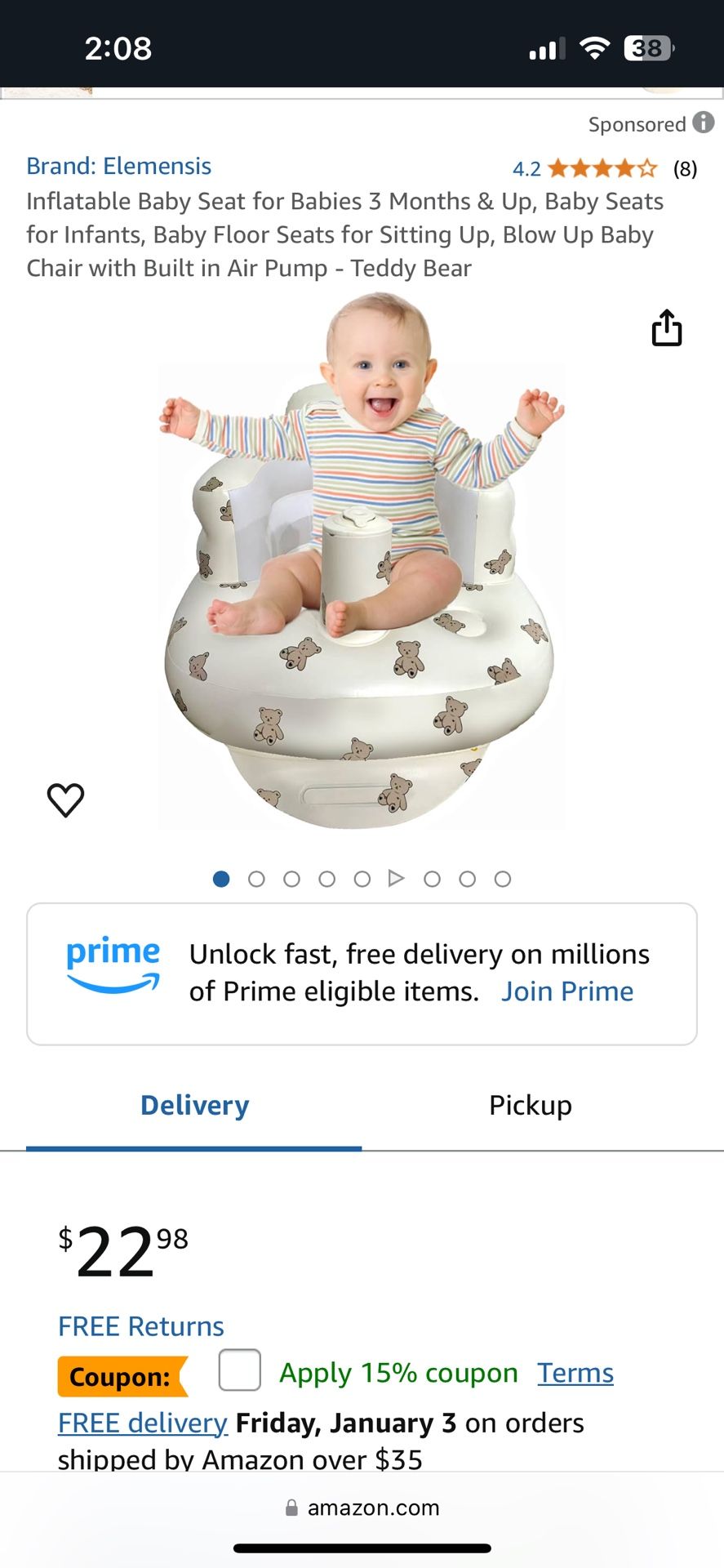This screenshot has width=724, height=1568.
Task: Open coupon Terms link
Action: [575, 1373]
